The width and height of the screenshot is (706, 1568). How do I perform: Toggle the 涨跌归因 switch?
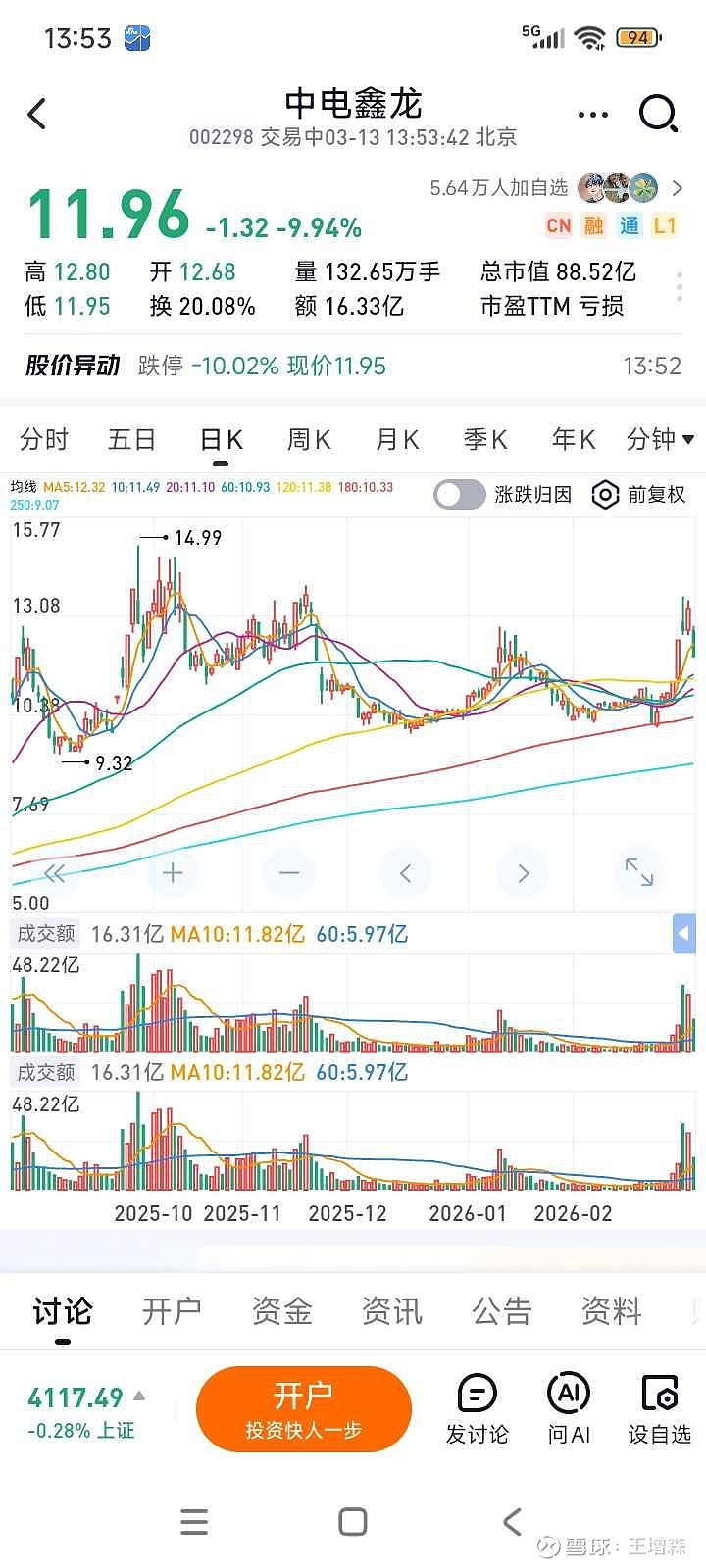[x=459, y=494]
